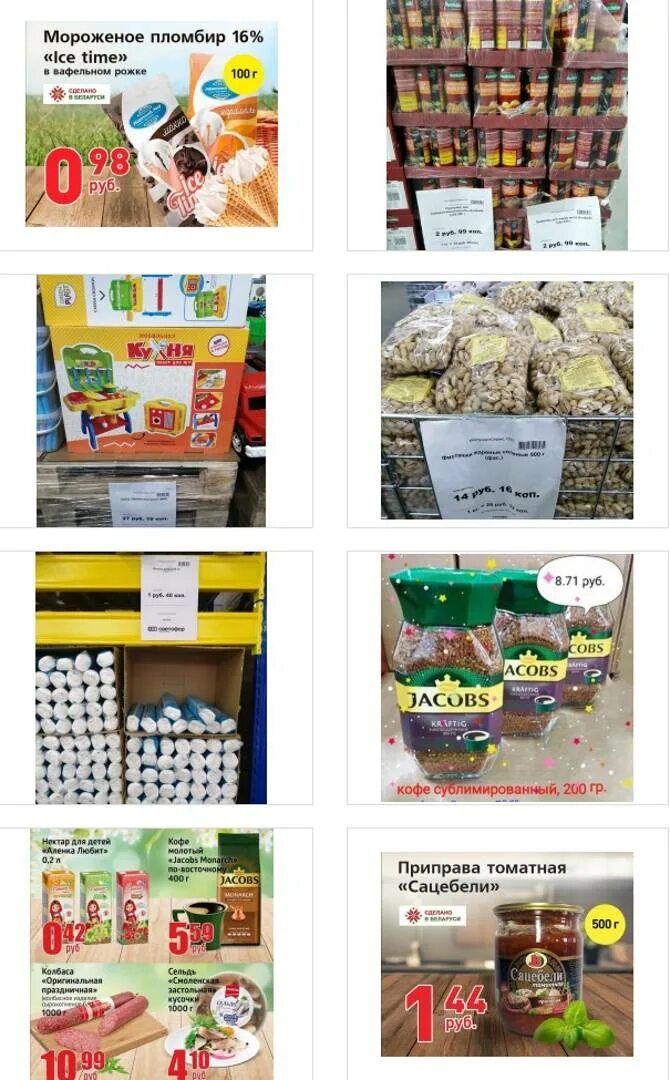
Task: Open the photo of stacked jars on shelves
Action: coord(507,124)
